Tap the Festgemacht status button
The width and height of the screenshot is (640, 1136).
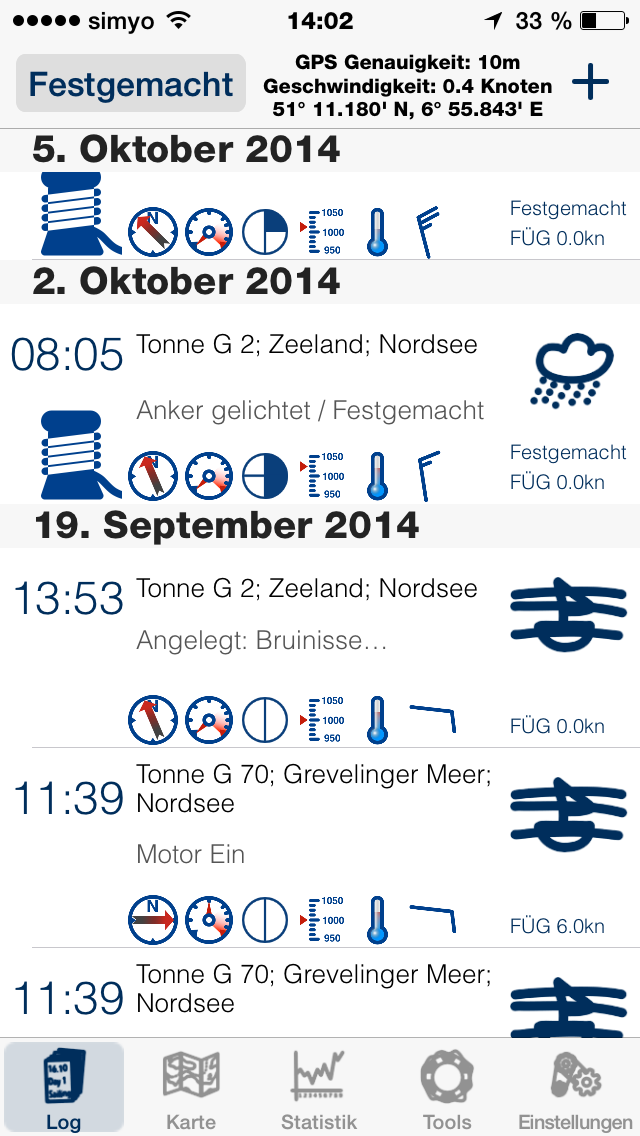point(130,84)
